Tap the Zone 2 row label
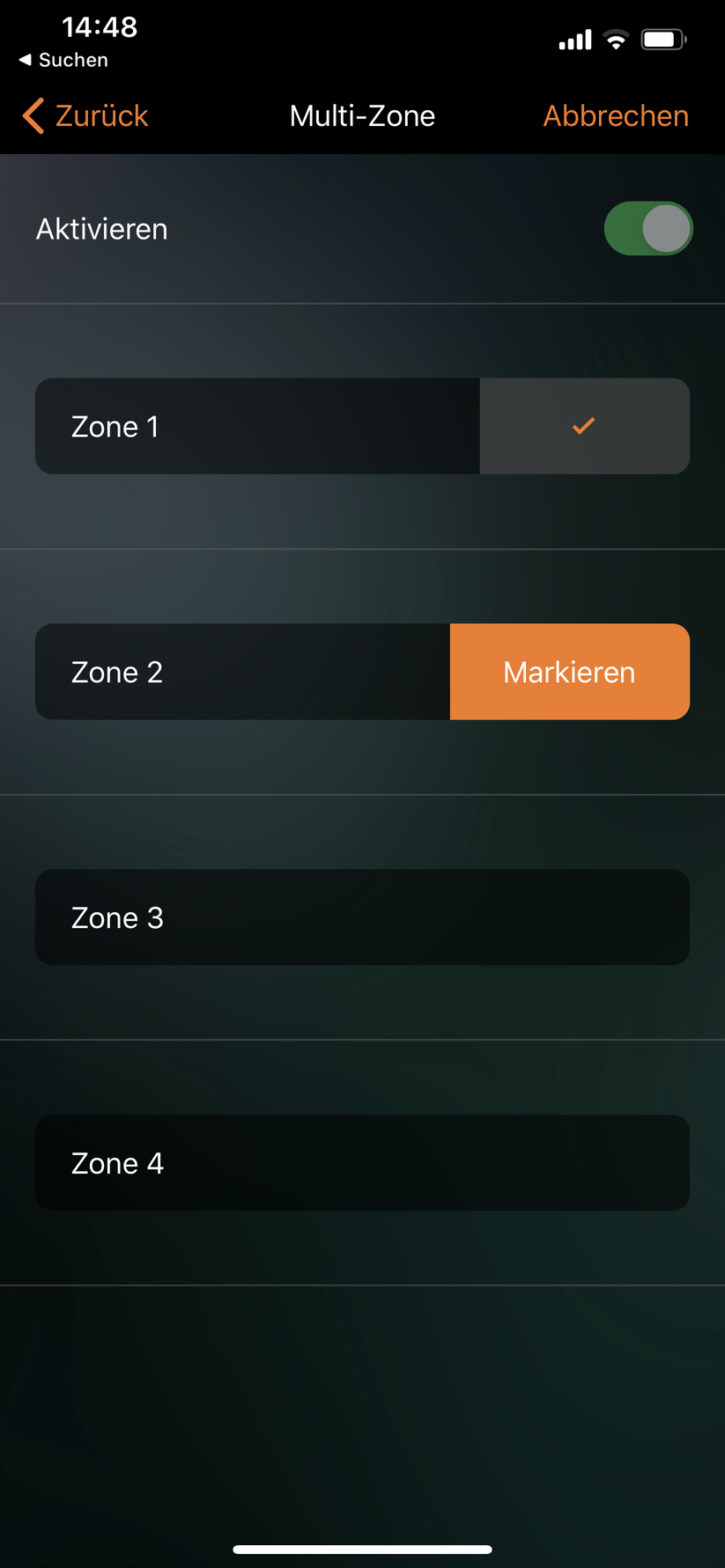 [116, 671]
